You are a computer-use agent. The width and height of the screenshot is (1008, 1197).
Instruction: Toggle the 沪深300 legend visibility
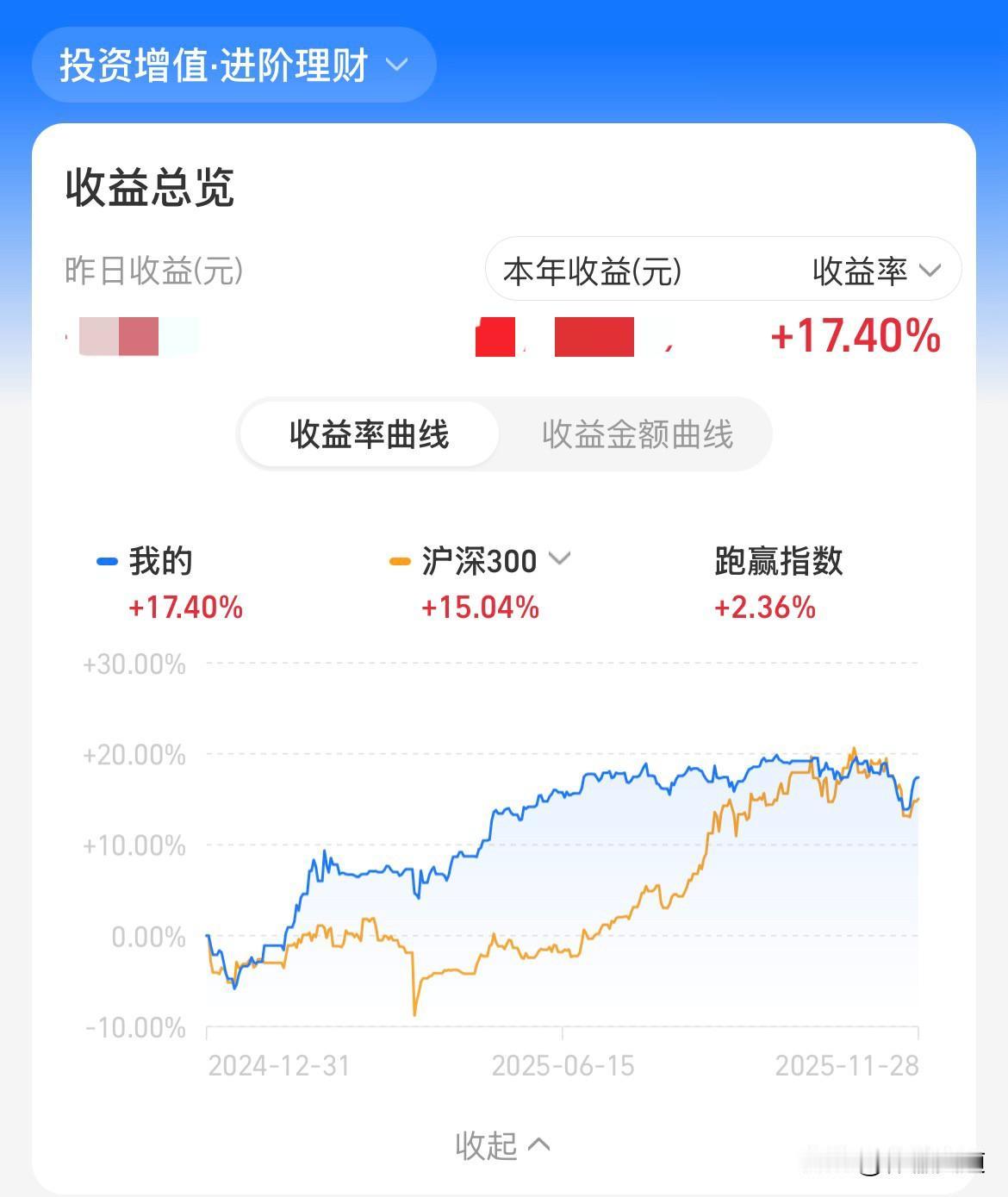(476, 560)
